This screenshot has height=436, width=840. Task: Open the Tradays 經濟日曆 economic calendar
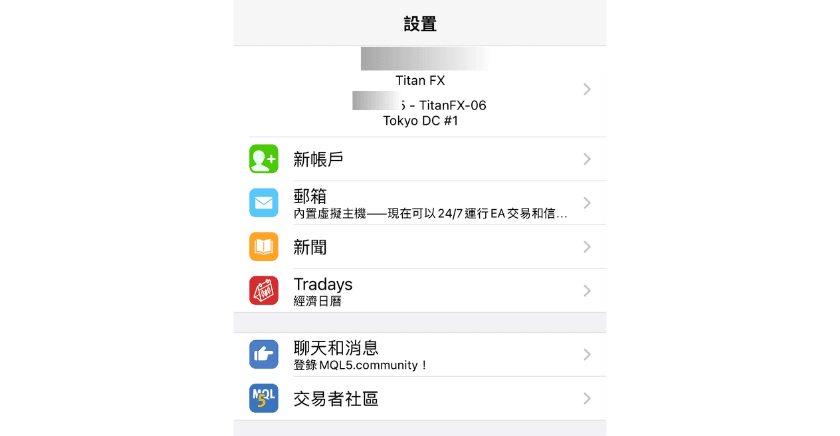[x=420, y=291]
